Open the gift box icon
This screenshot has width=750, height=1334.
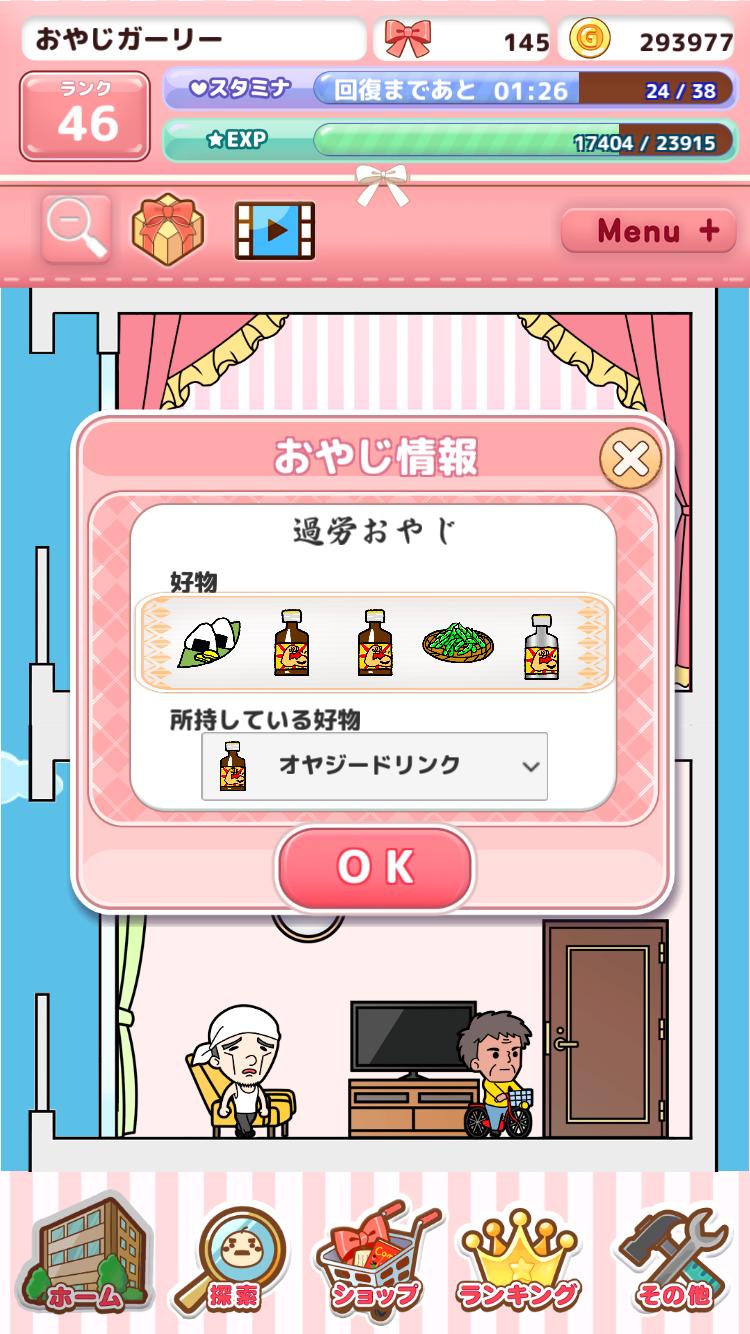point(169,230)
